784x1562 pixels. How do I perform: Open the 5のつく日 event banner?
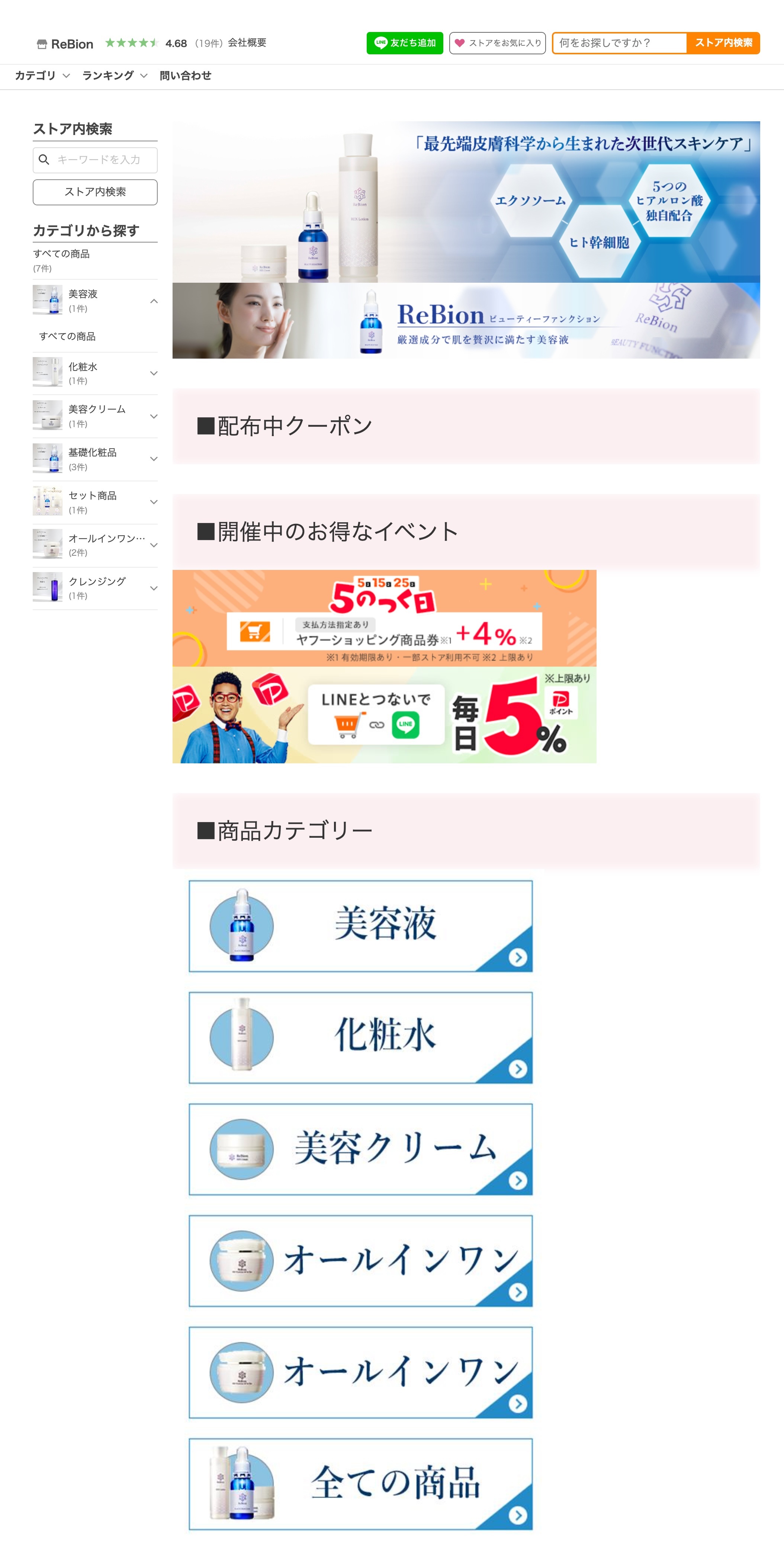[x=384, y=618]
